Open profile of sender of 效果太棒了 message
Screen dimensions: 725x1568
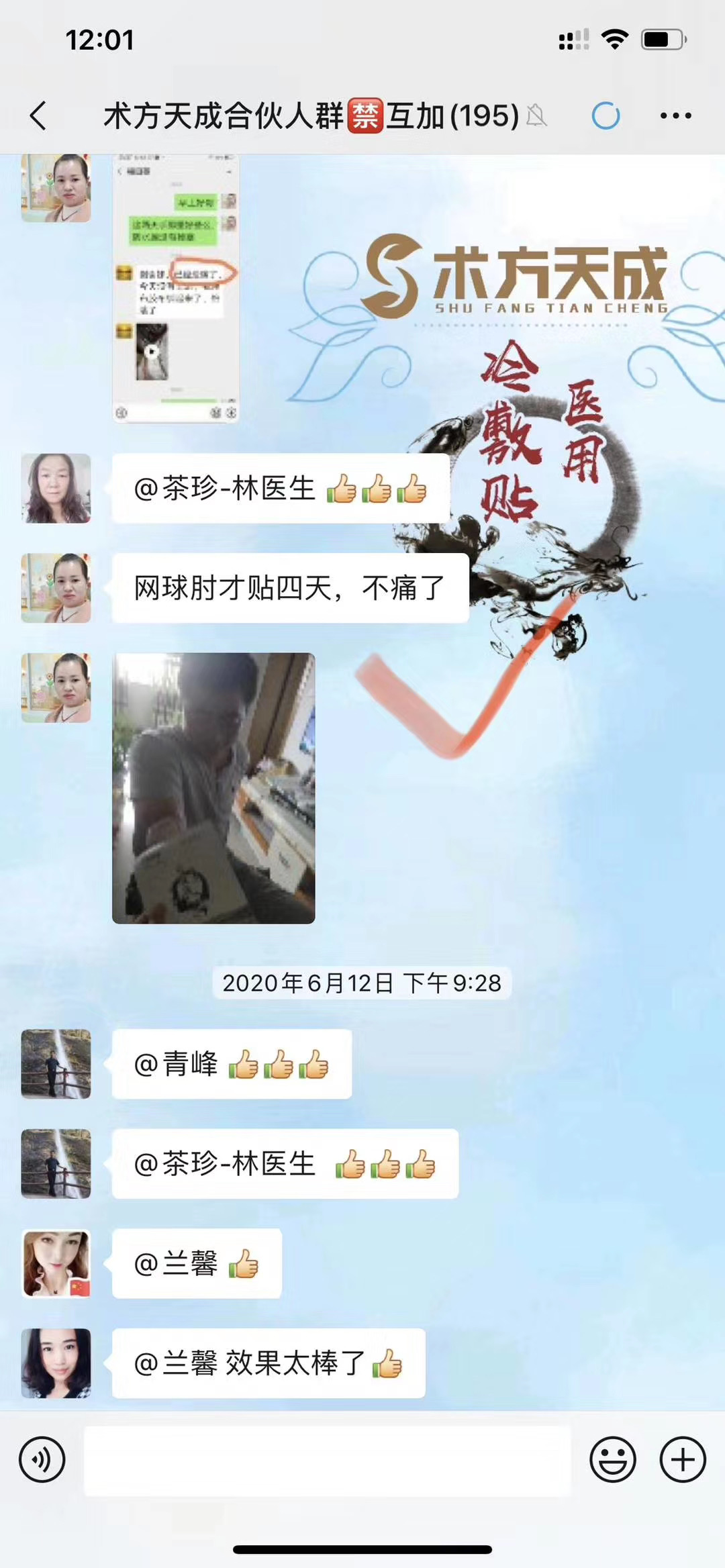(56, 1363)
